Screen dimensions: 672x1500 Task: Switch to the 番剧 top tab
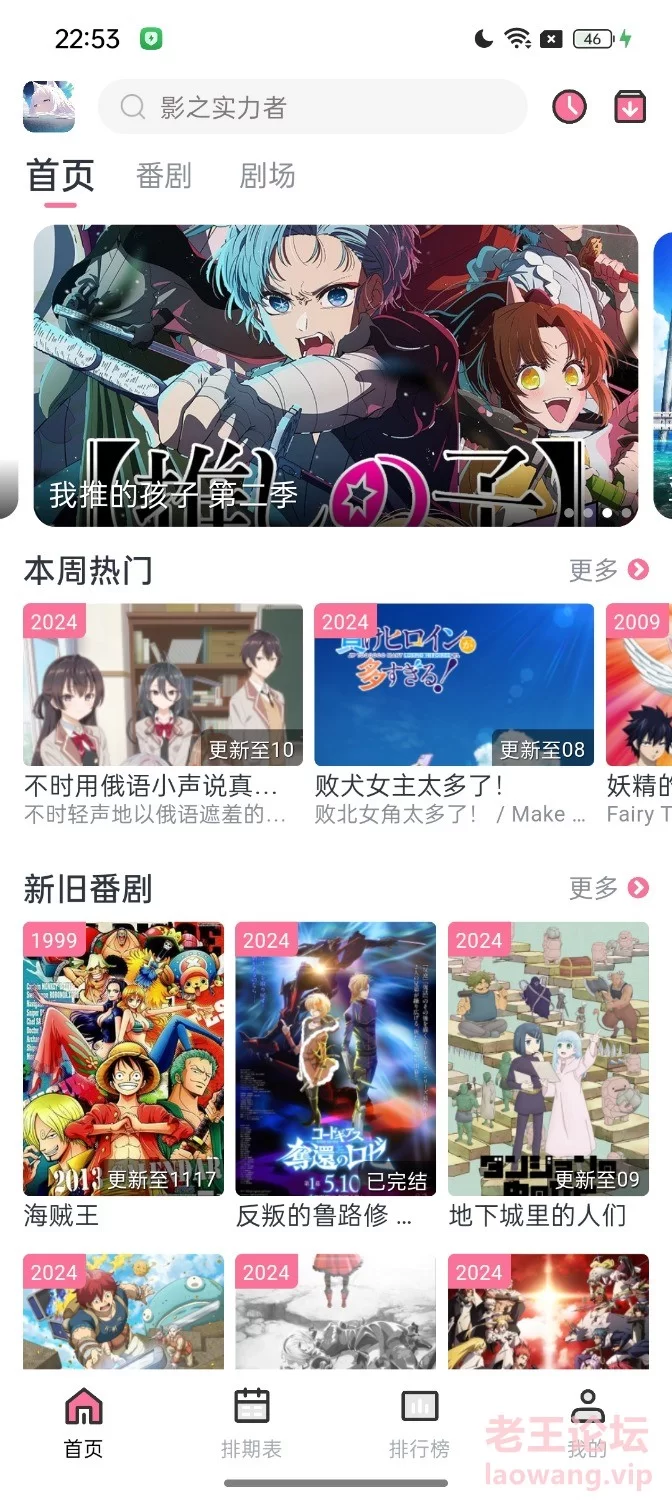tap(164, 176)
